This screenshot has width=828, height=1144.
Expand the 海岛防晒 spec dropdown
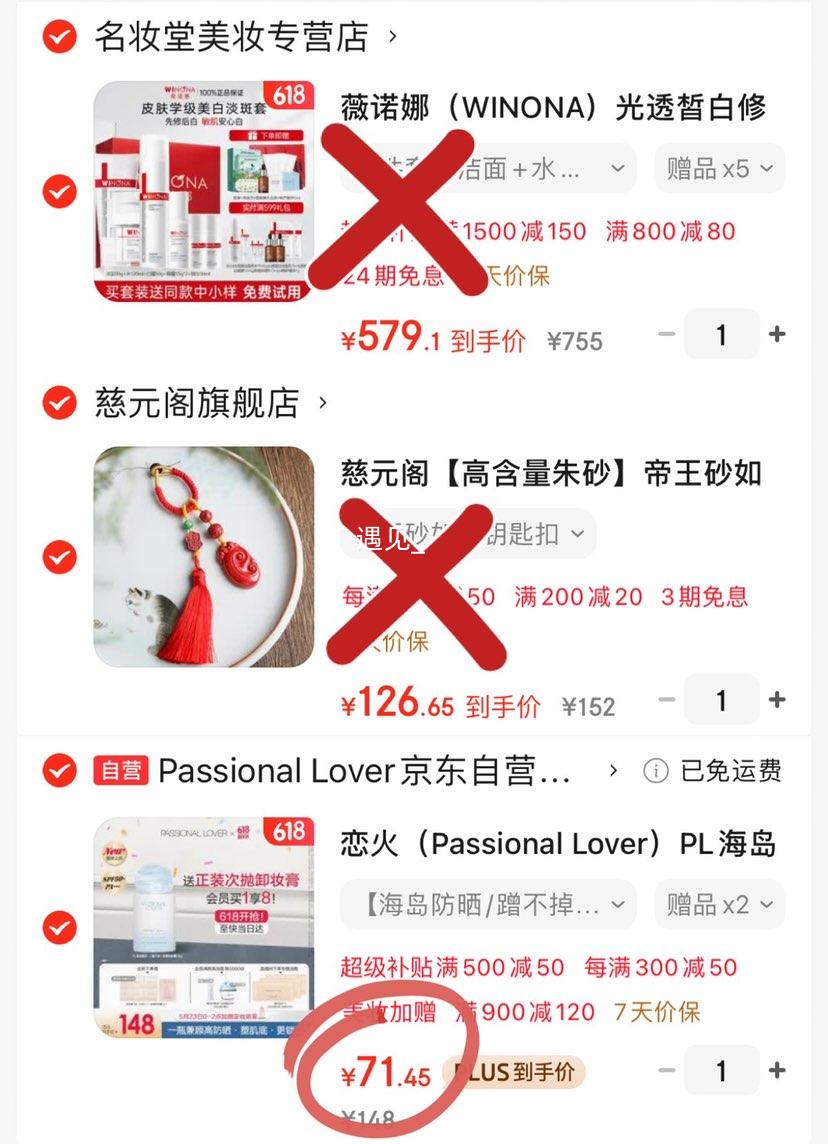(488, 905)
